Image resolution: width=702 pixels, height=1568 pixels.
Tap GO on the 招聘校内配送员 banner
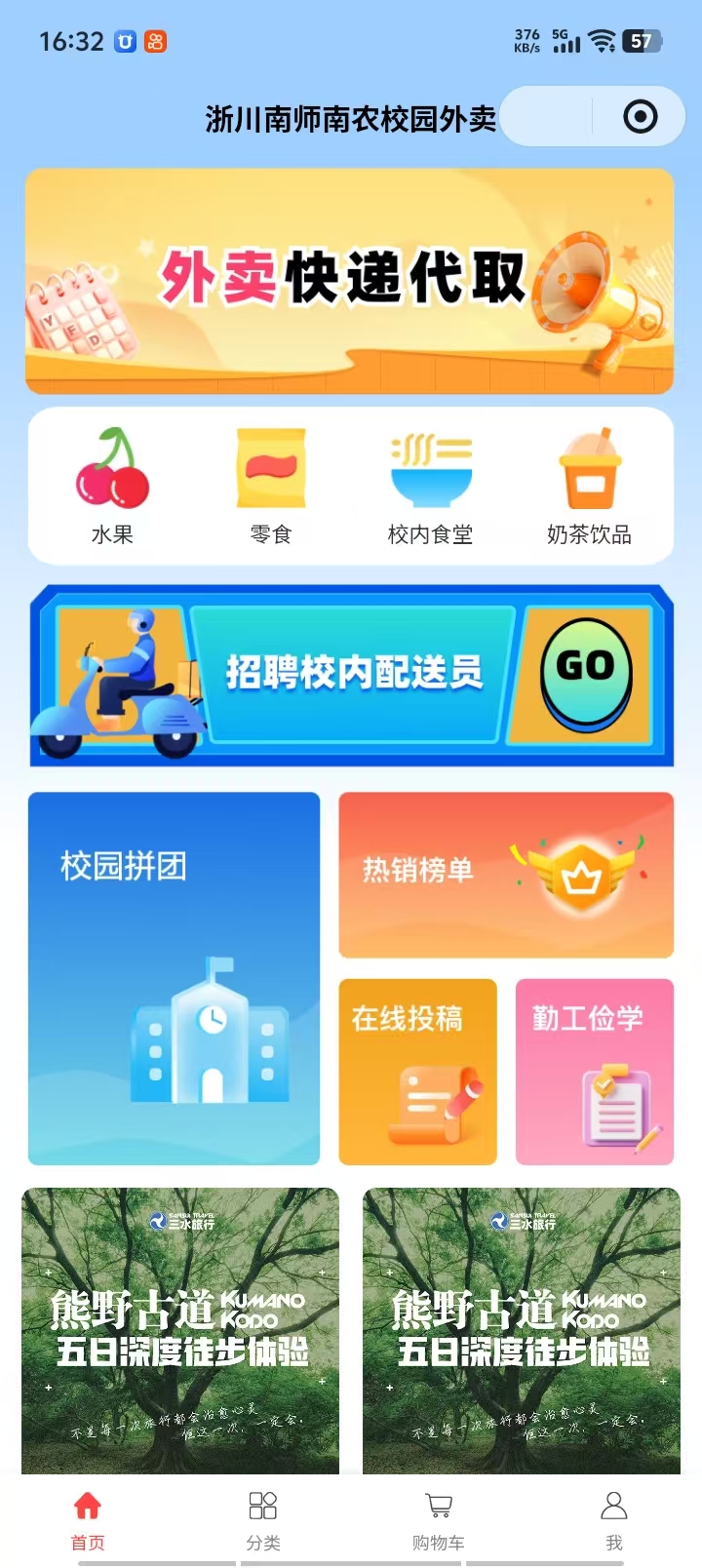[586, 673]
